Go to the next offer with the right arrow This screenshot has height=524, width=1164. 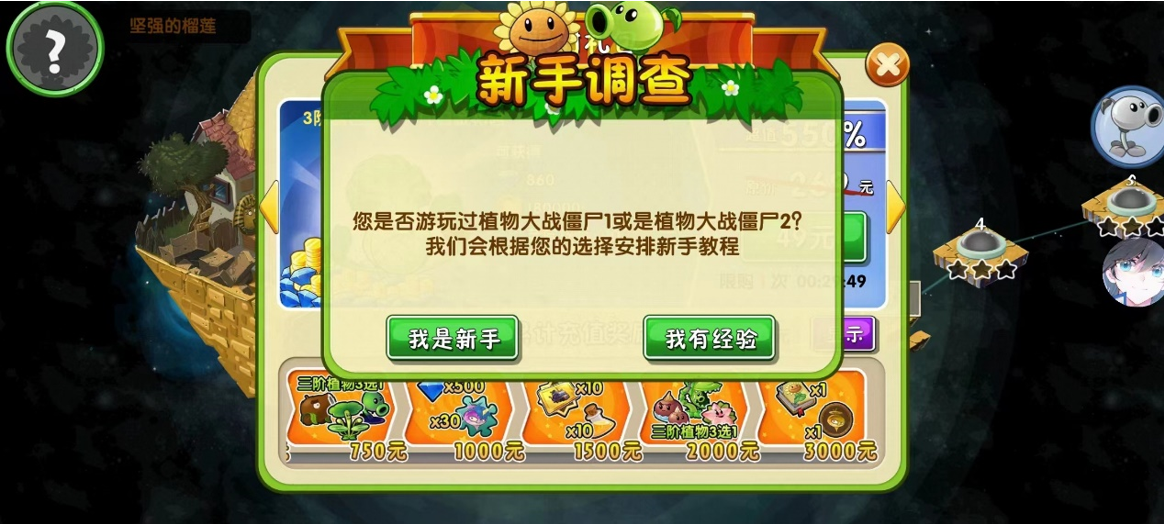[895, 207]
